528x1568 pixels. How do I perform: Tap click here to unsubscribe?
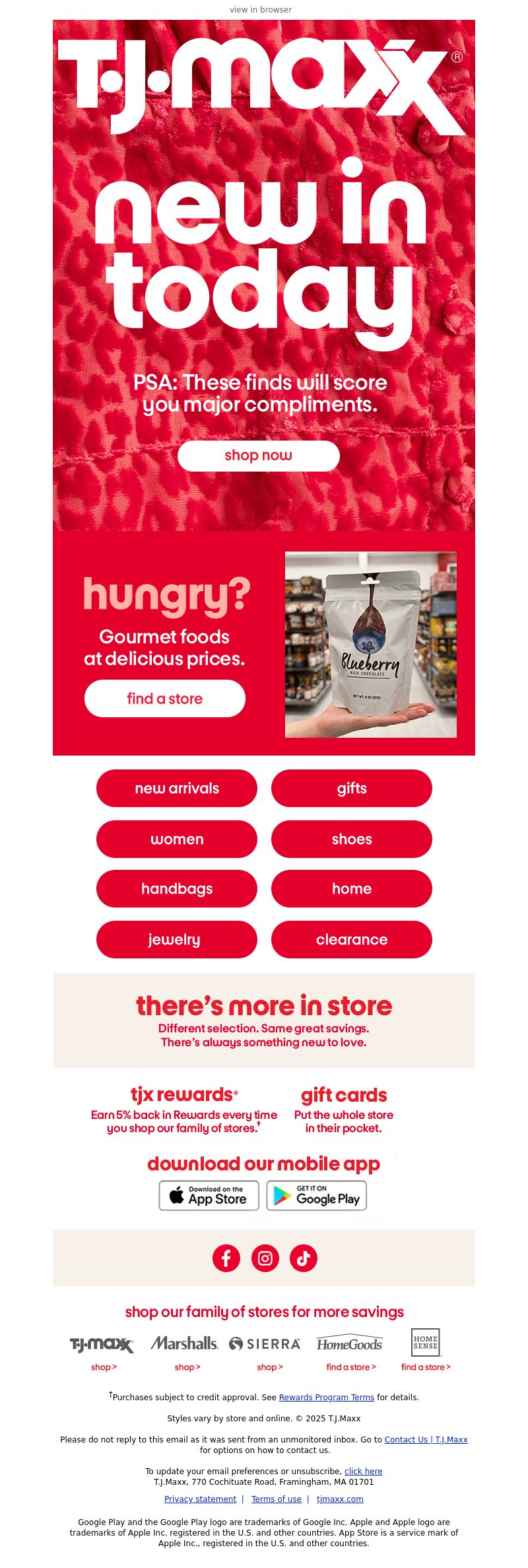point(363,1472)
